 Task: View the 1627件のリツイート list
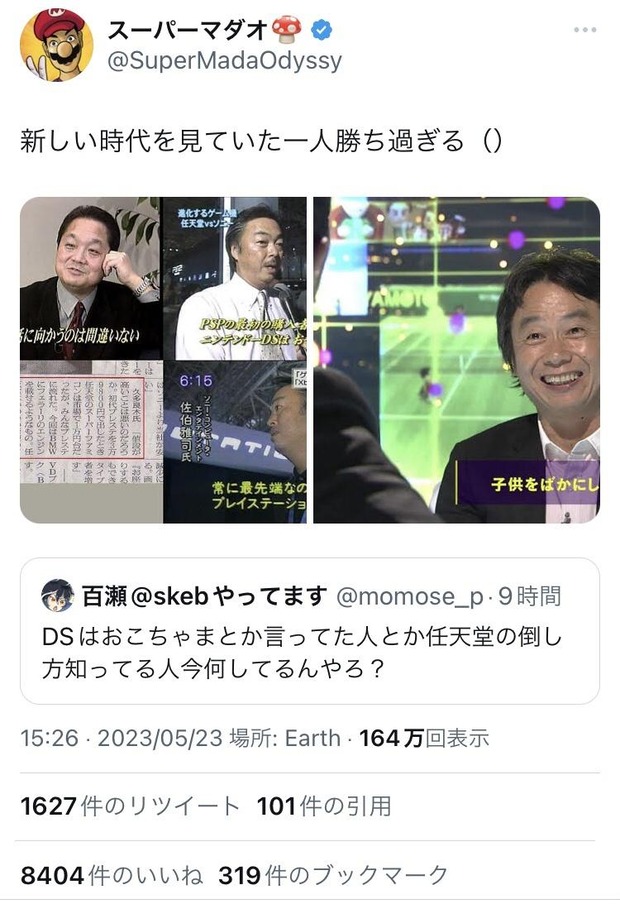(130, 806)
